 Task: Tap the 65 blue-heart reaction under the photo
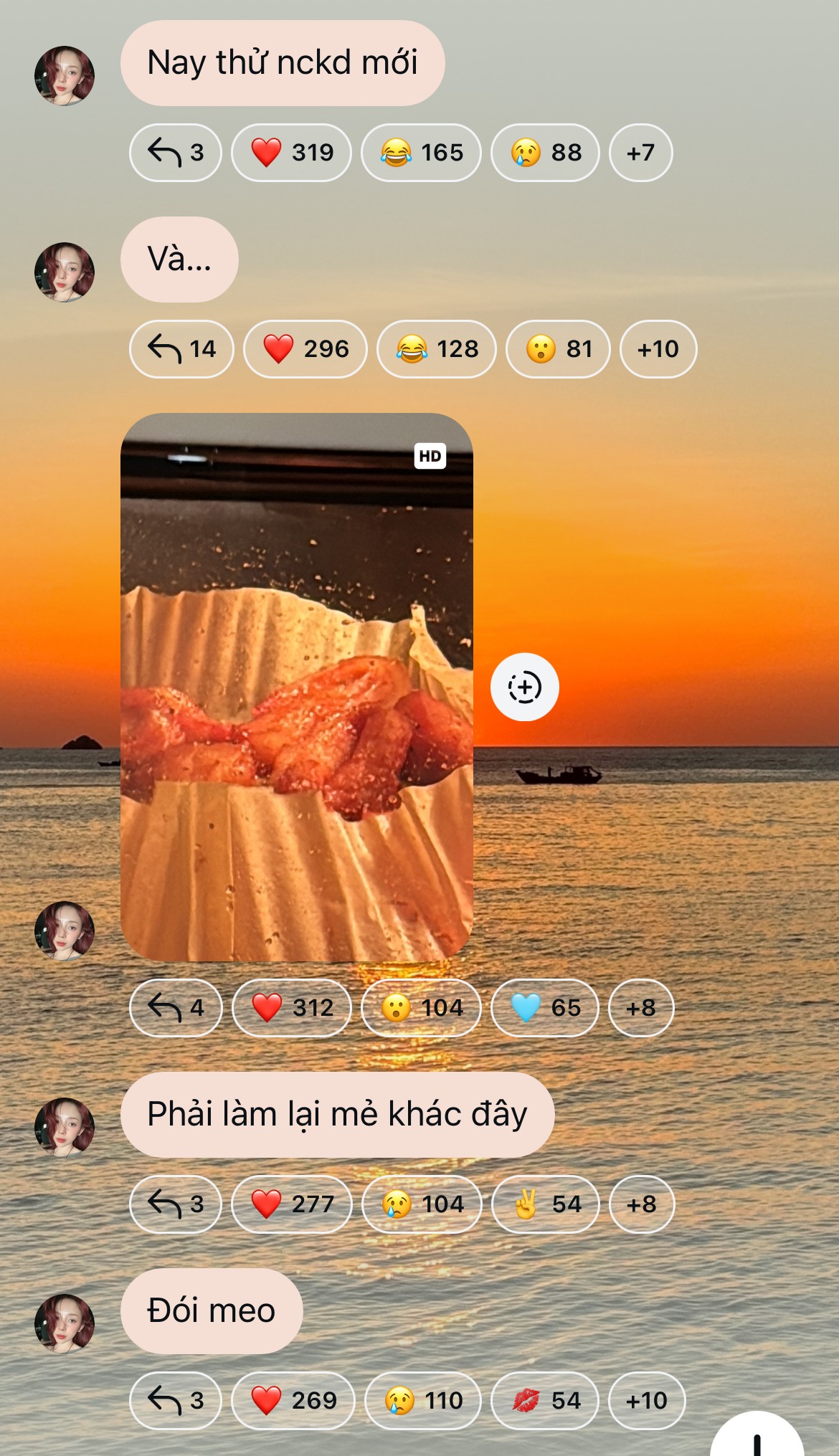click(x=544, y=1008)
